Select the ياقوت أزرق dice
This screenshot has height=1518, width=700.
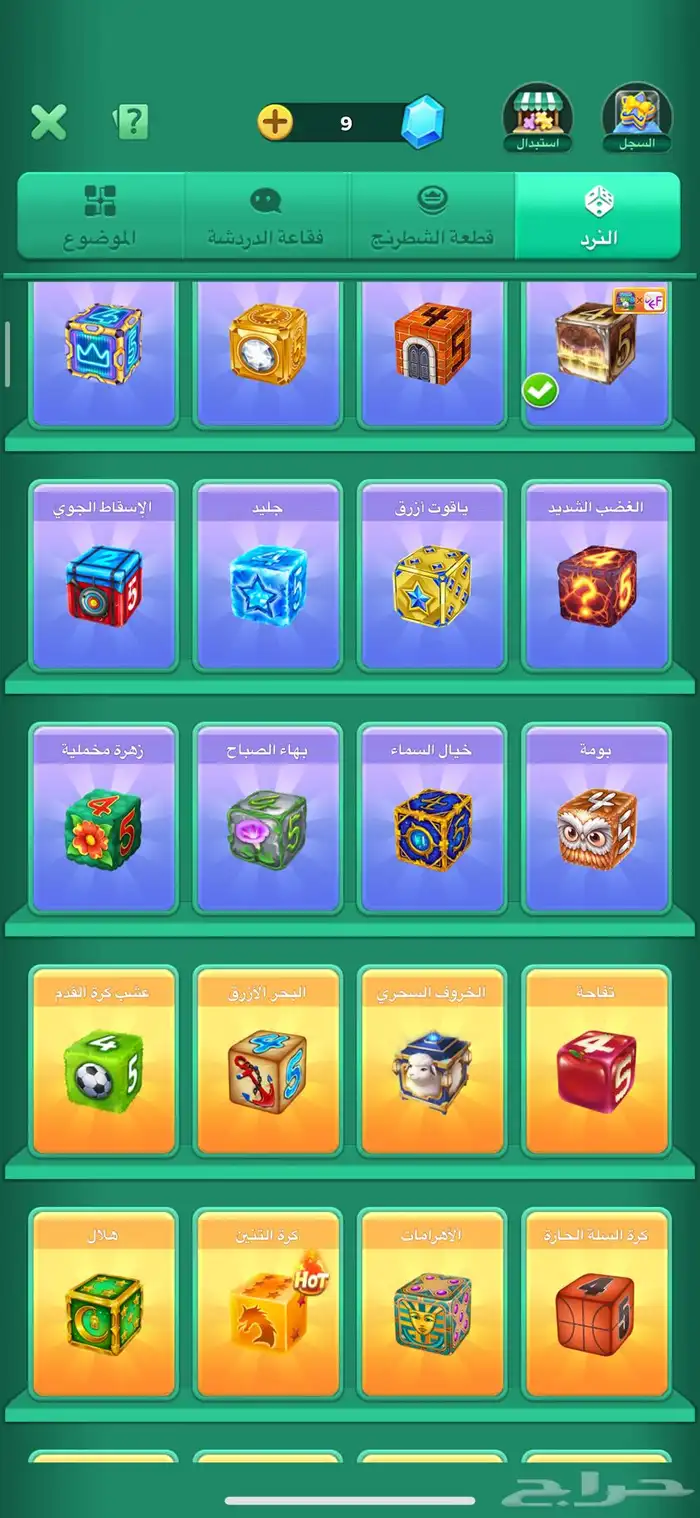pyautogui.click(x=432, y=585)
